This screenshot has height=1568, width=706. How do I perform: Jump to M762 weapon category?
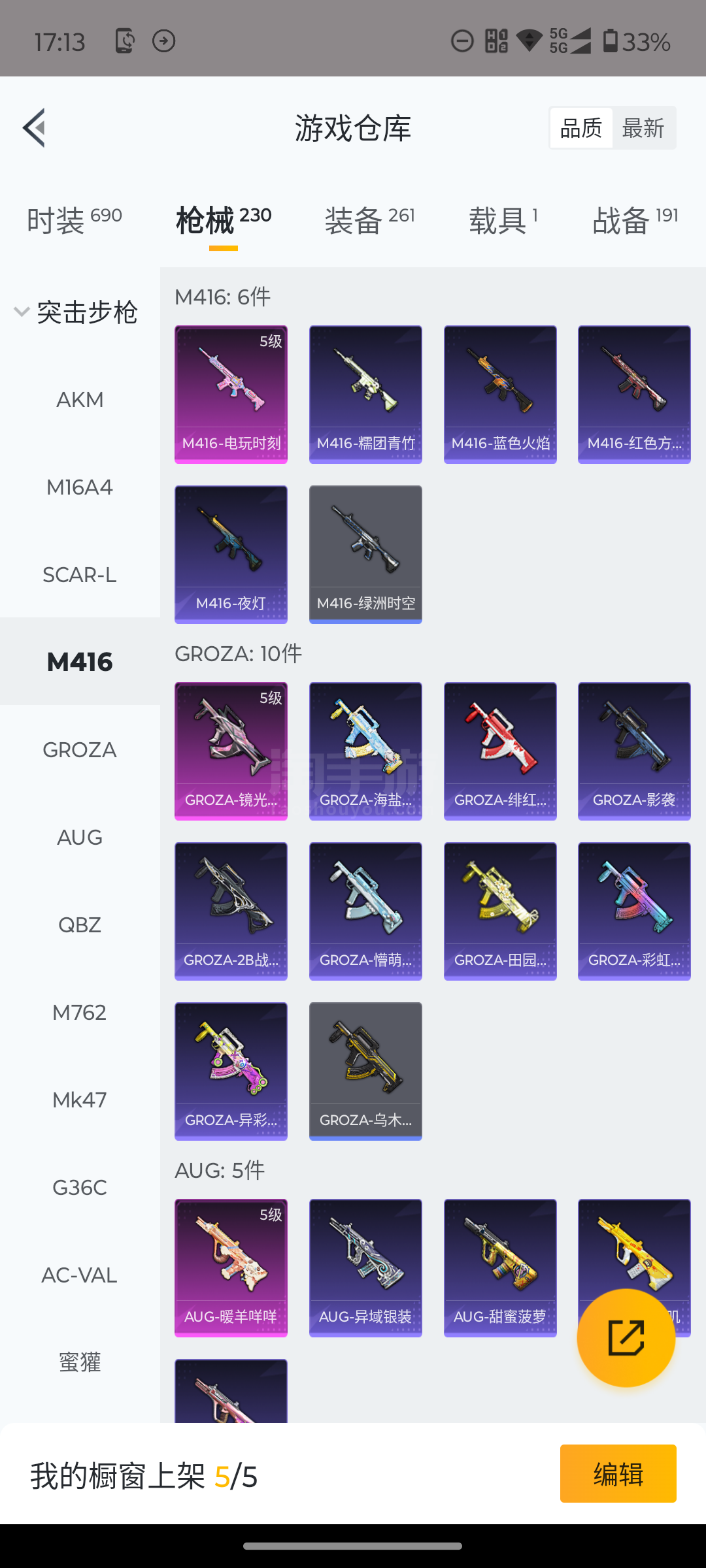click(80, 1012)
